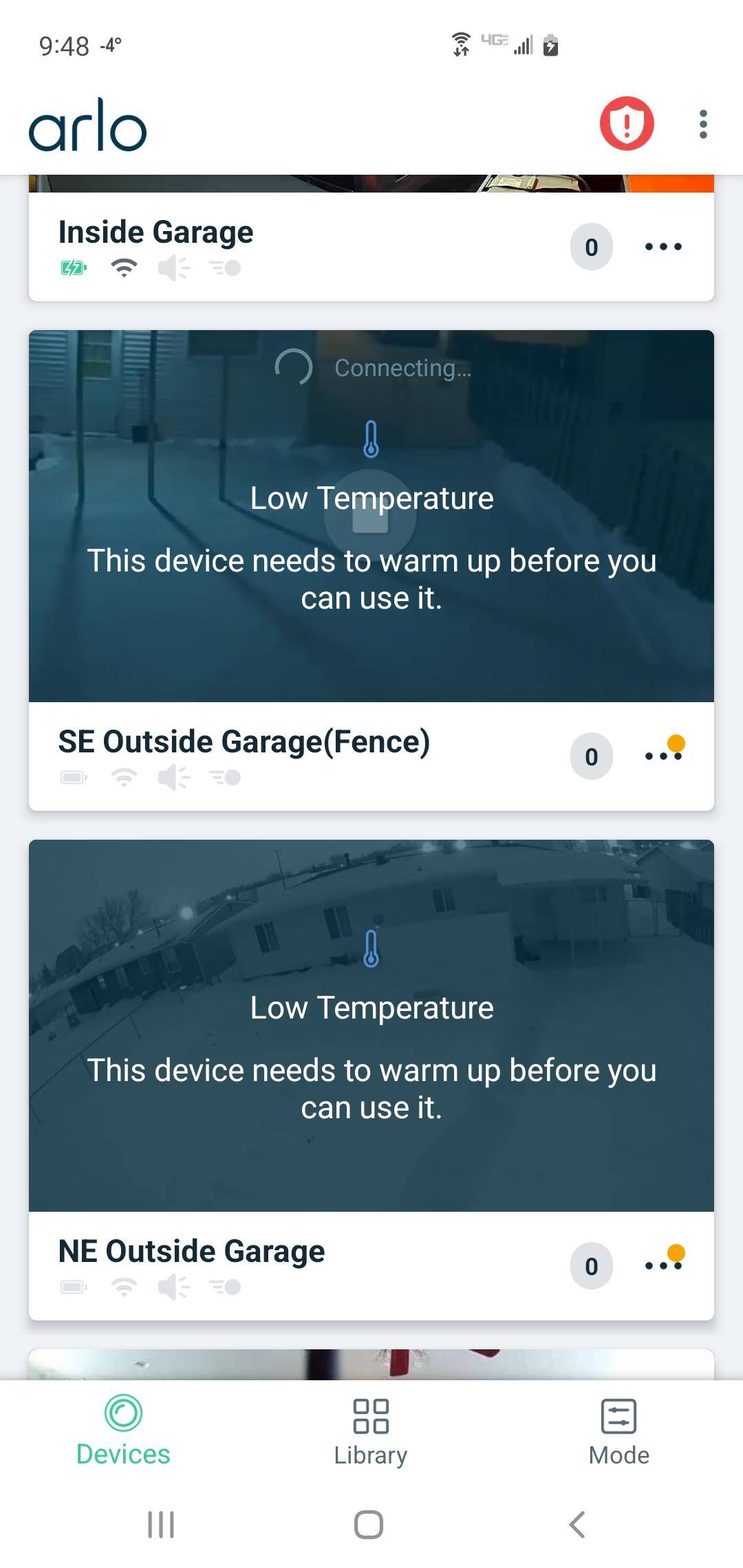Viewport: 743px width, 1568px height.
Task: Go back using system navigation
Action: [577, 1525]
